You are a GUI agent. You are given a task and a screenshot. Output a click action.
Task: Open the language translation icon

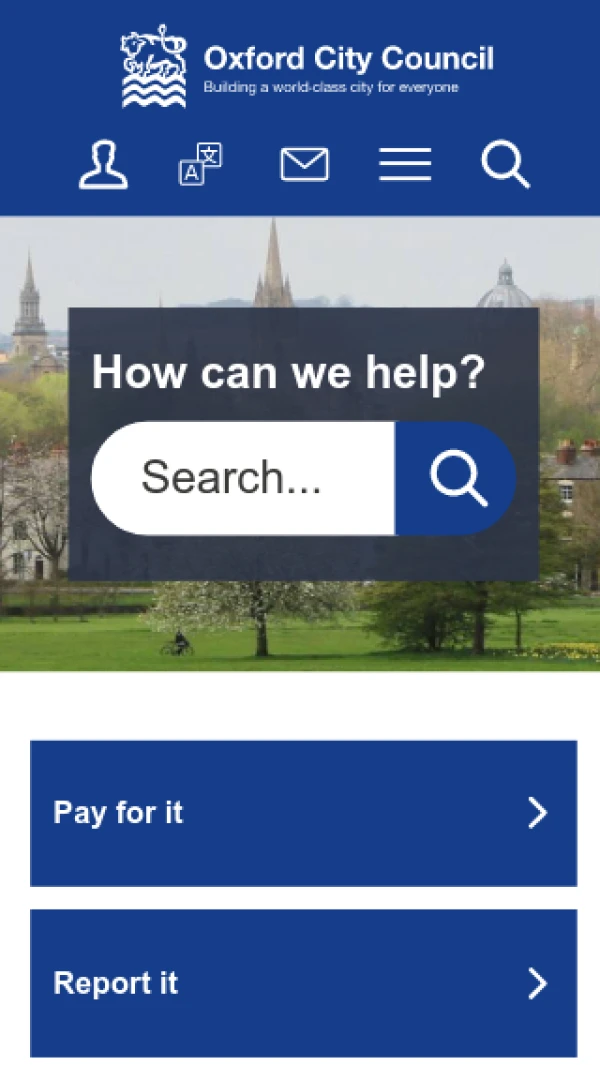tap(200, 164)
